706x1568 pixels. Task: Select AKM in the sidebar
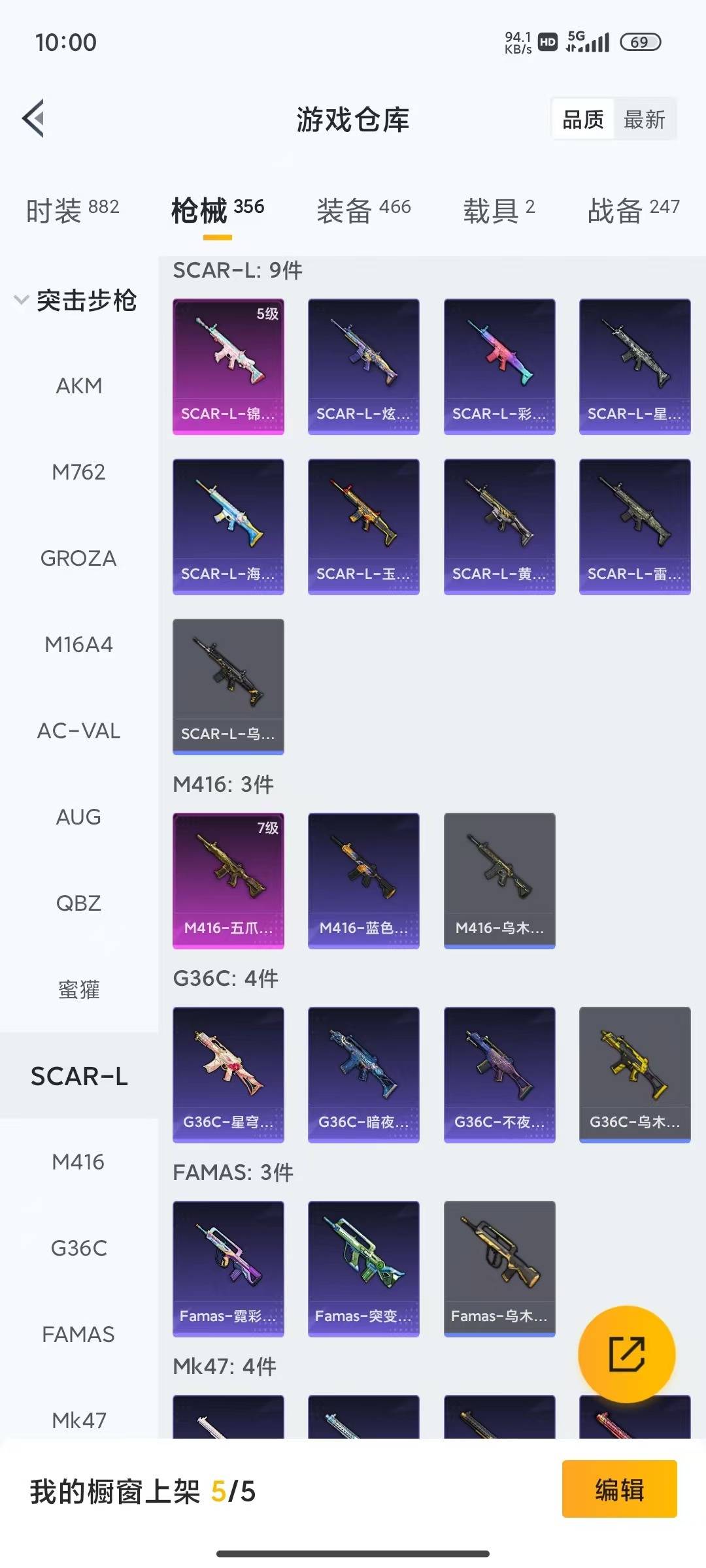pyautogui.click(x=78, y=386)
